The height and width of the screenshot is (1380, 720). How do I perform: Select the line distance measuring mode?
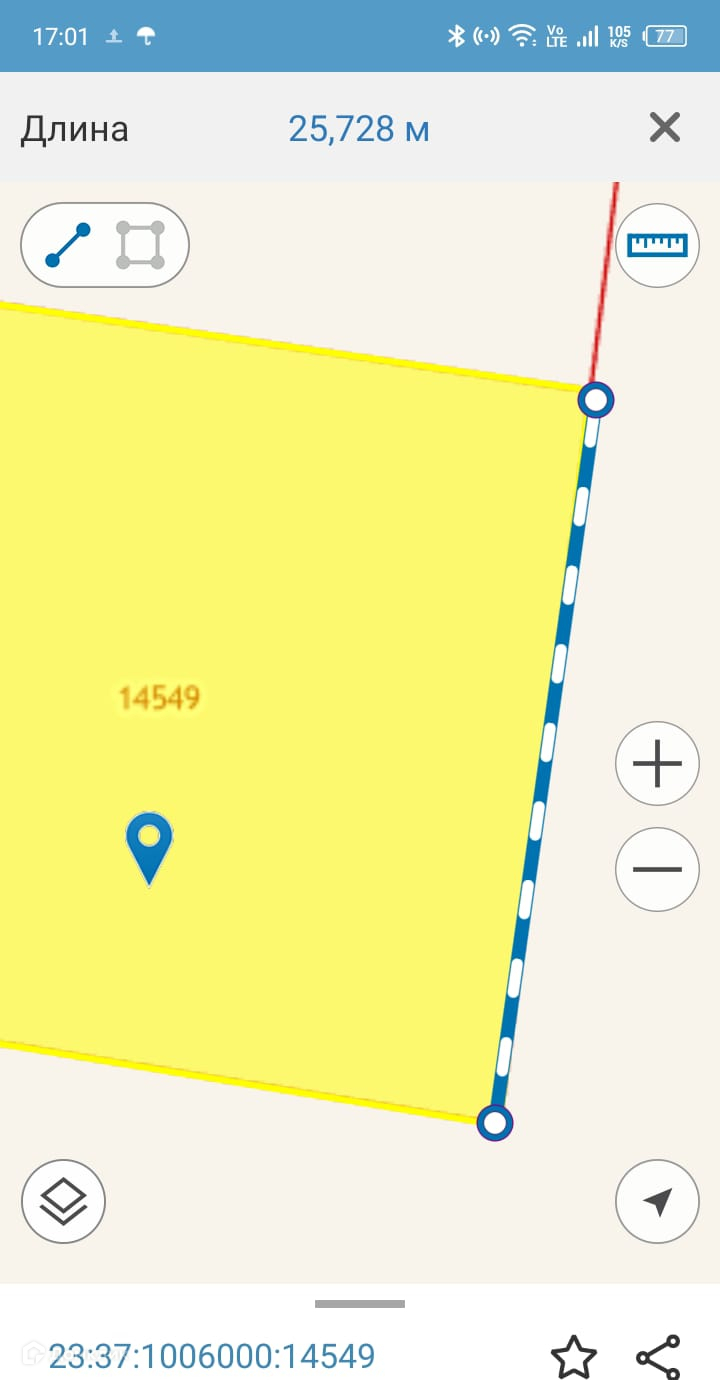coord(68,245)
